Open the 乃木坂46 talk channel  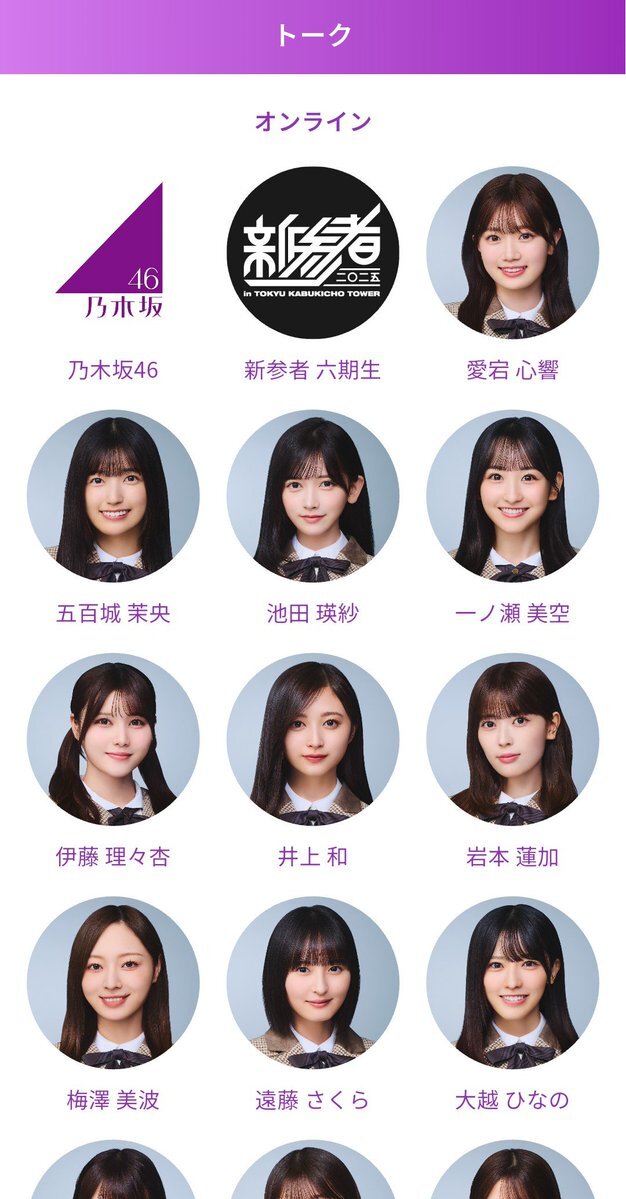pos(113,252)
